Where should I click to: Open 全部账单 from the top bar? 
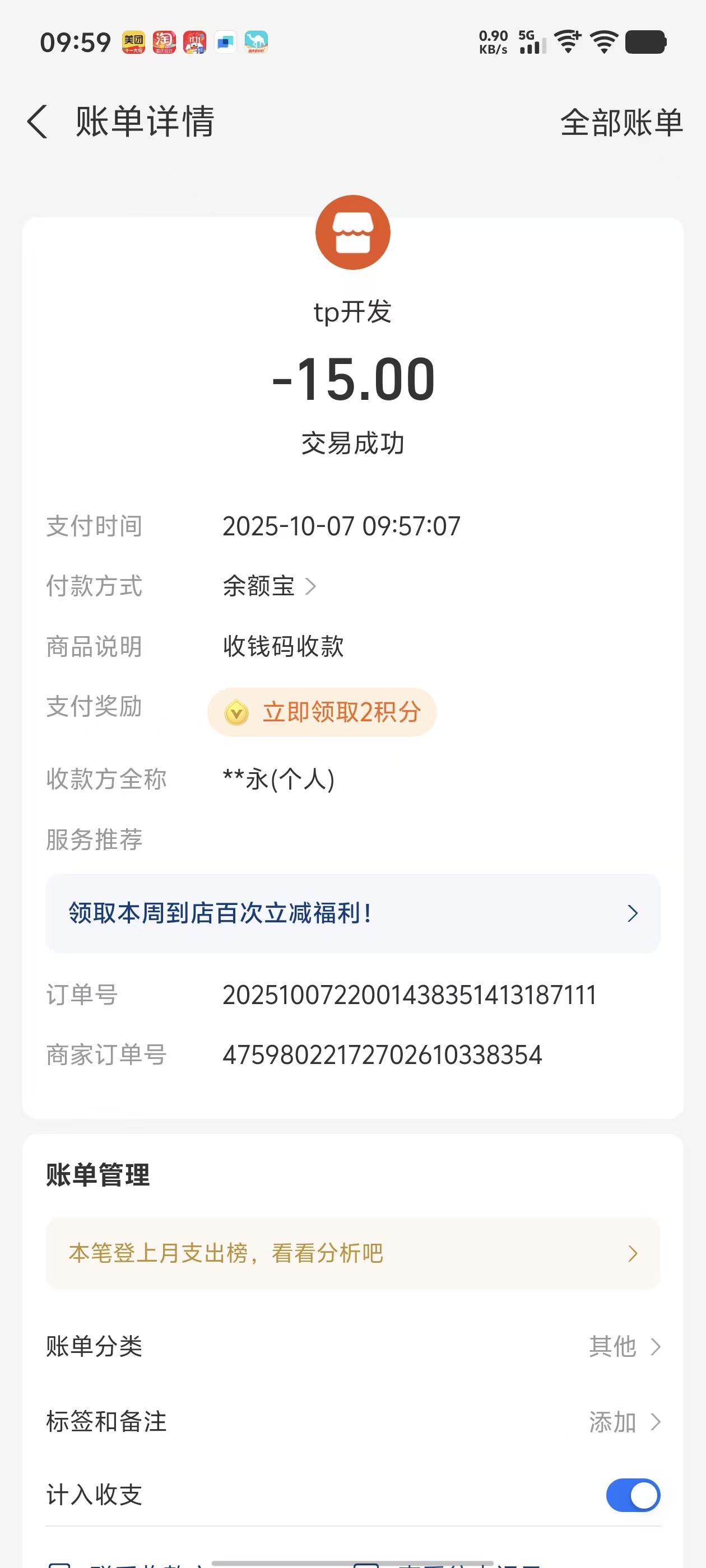coord(621,121)
